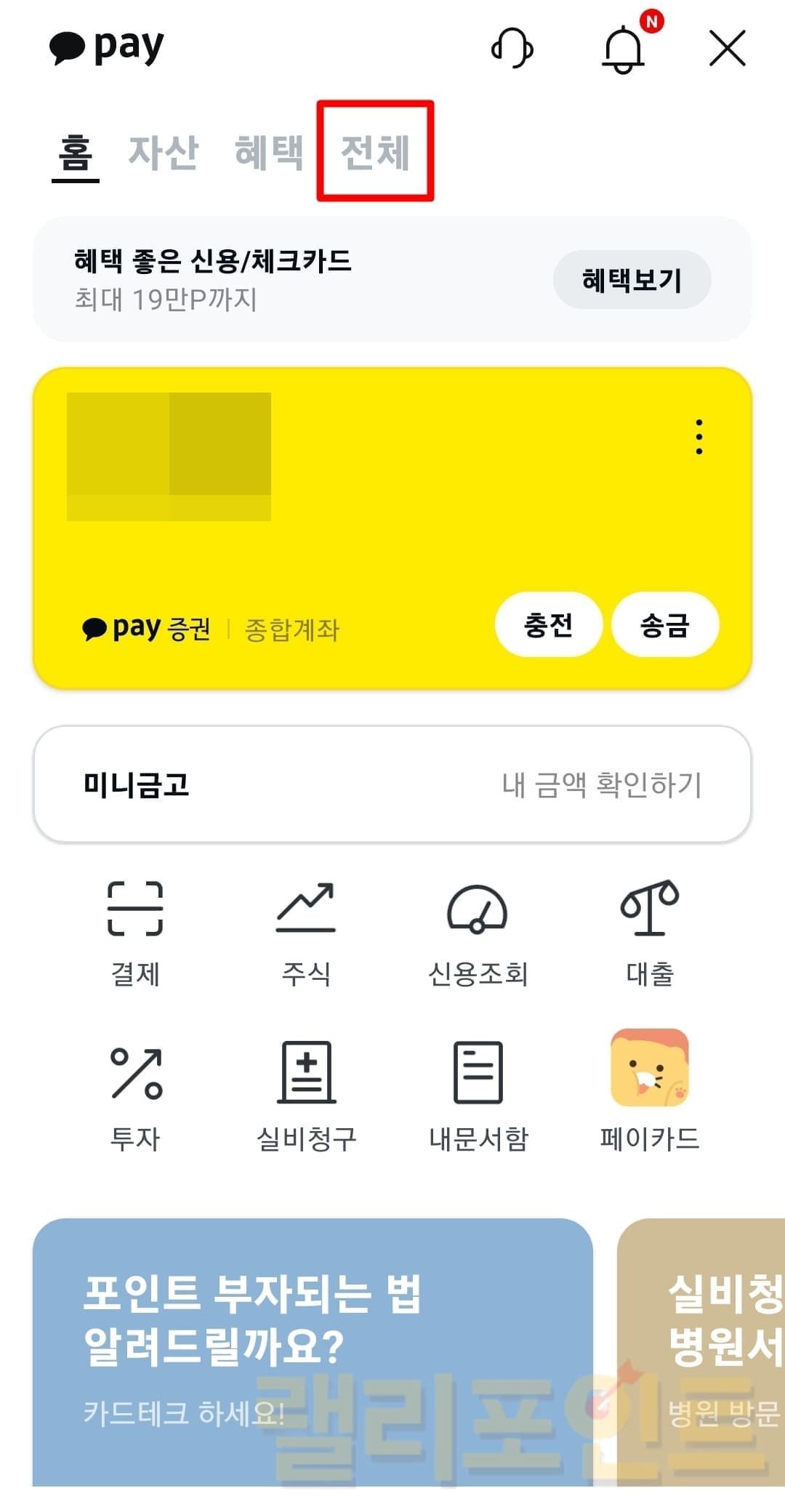Switch to the 자산 tab
This screenshot has height=1512, width=785.
point(164,153)
